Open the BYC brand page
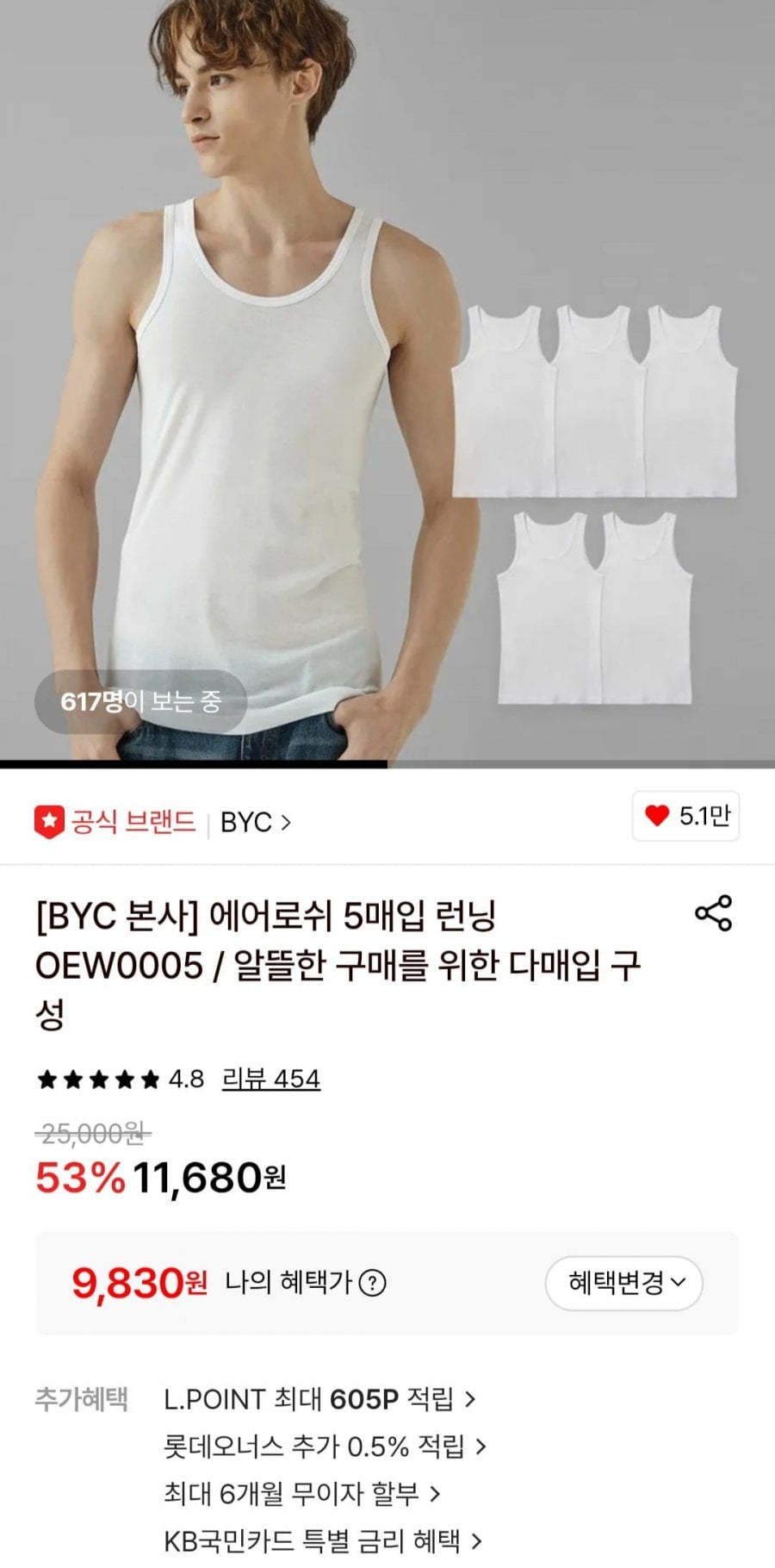This screenshot has width=775, height=1568. pos(256,823)
